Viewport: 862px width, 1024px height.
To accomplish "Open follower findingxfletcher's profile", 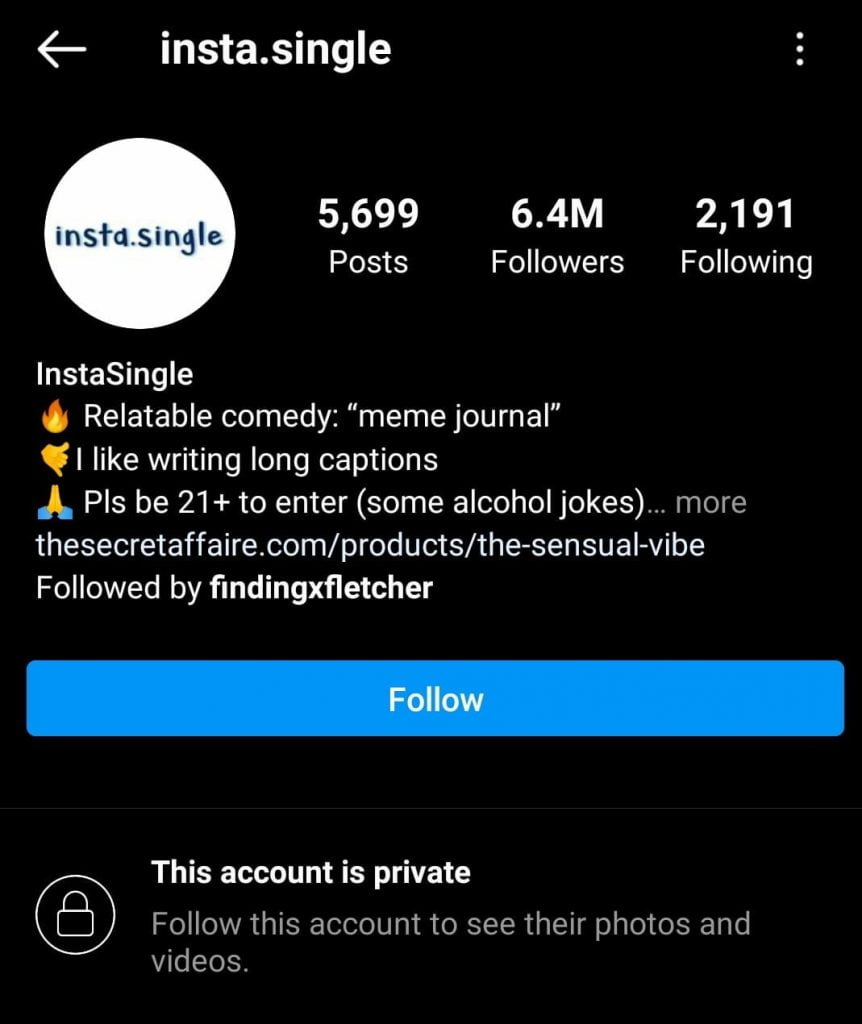I will point(321,588).
